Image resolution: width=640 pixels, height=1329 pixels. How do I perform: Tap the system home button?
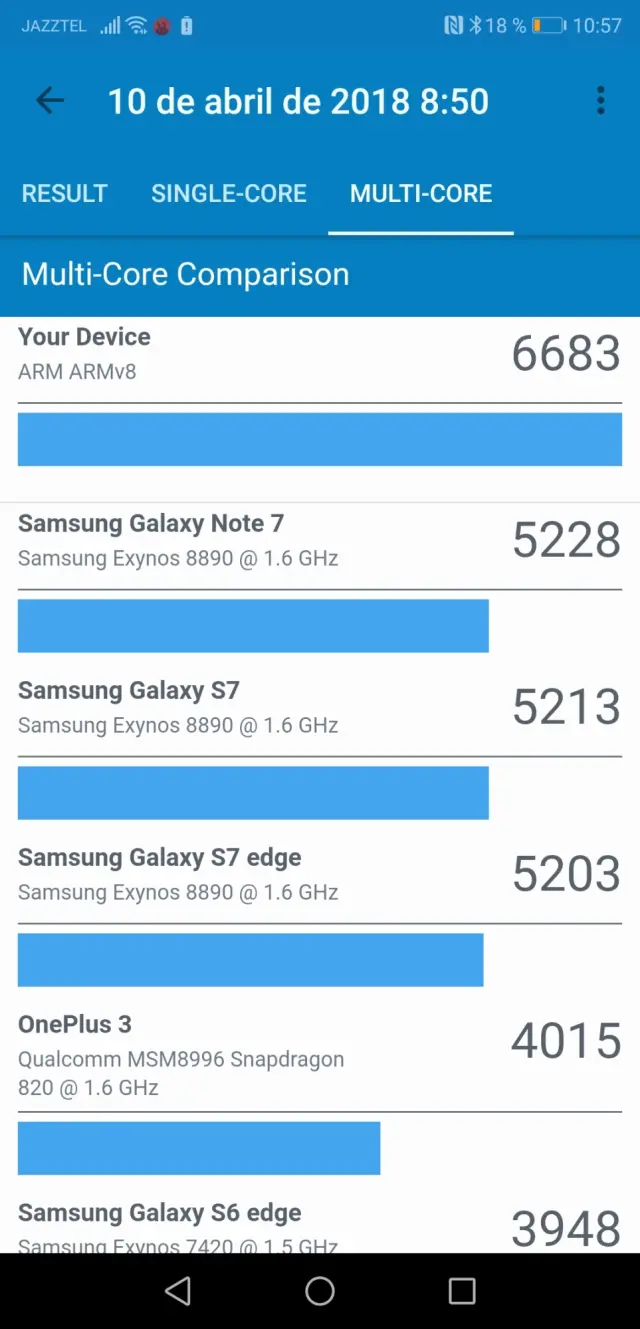320,1291
